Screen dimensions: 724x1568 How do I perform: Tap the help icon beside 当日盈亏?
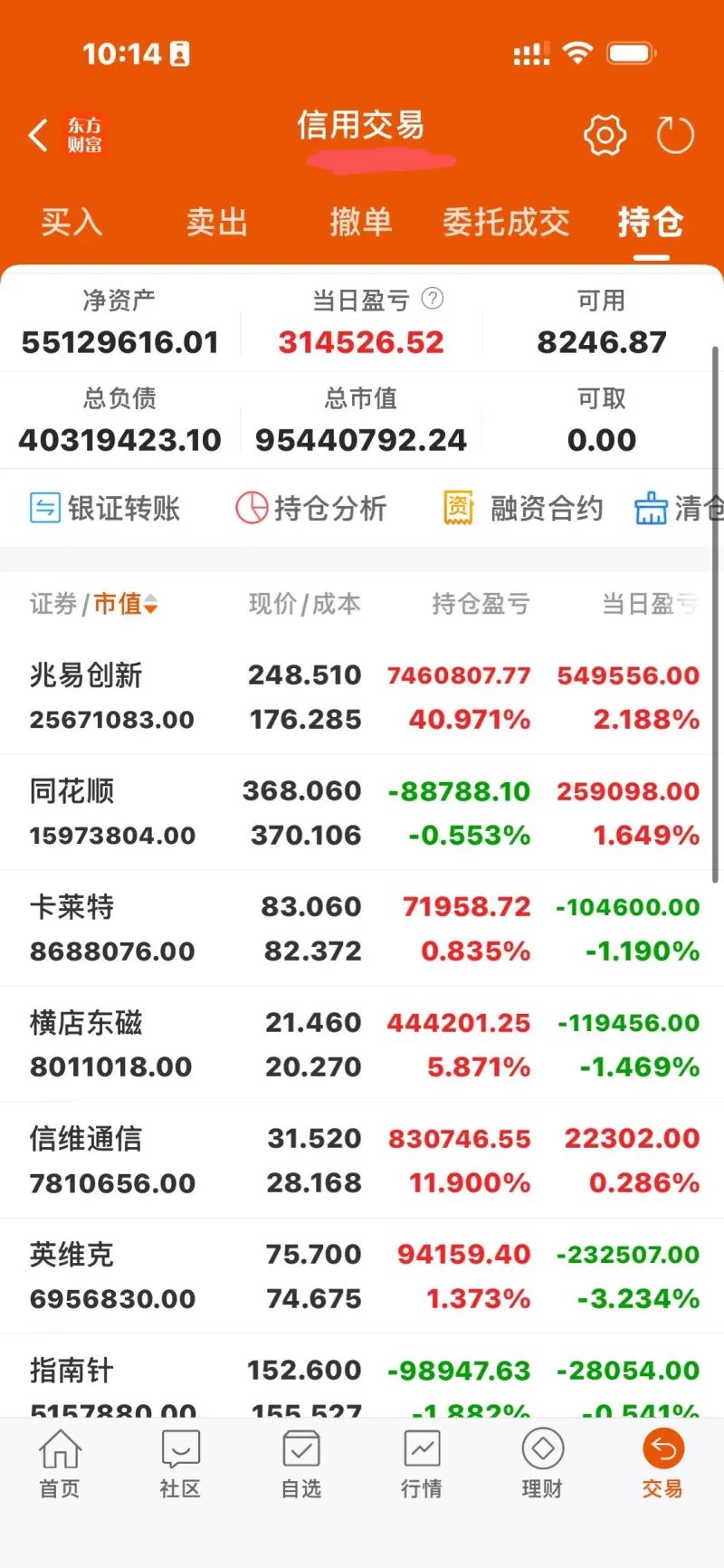coord(433,299)
